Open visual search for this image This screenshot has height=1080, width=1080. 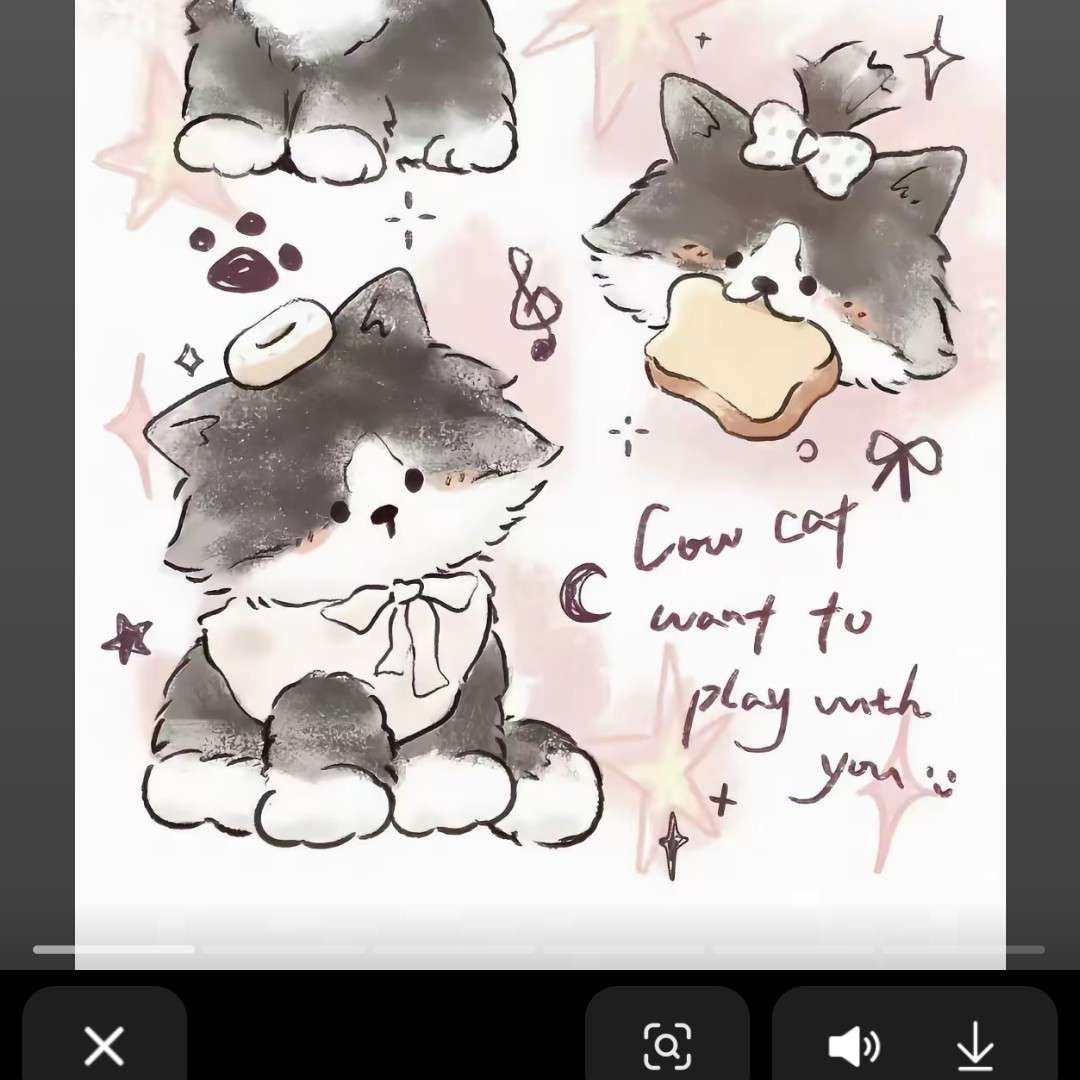pos(667,1045)
